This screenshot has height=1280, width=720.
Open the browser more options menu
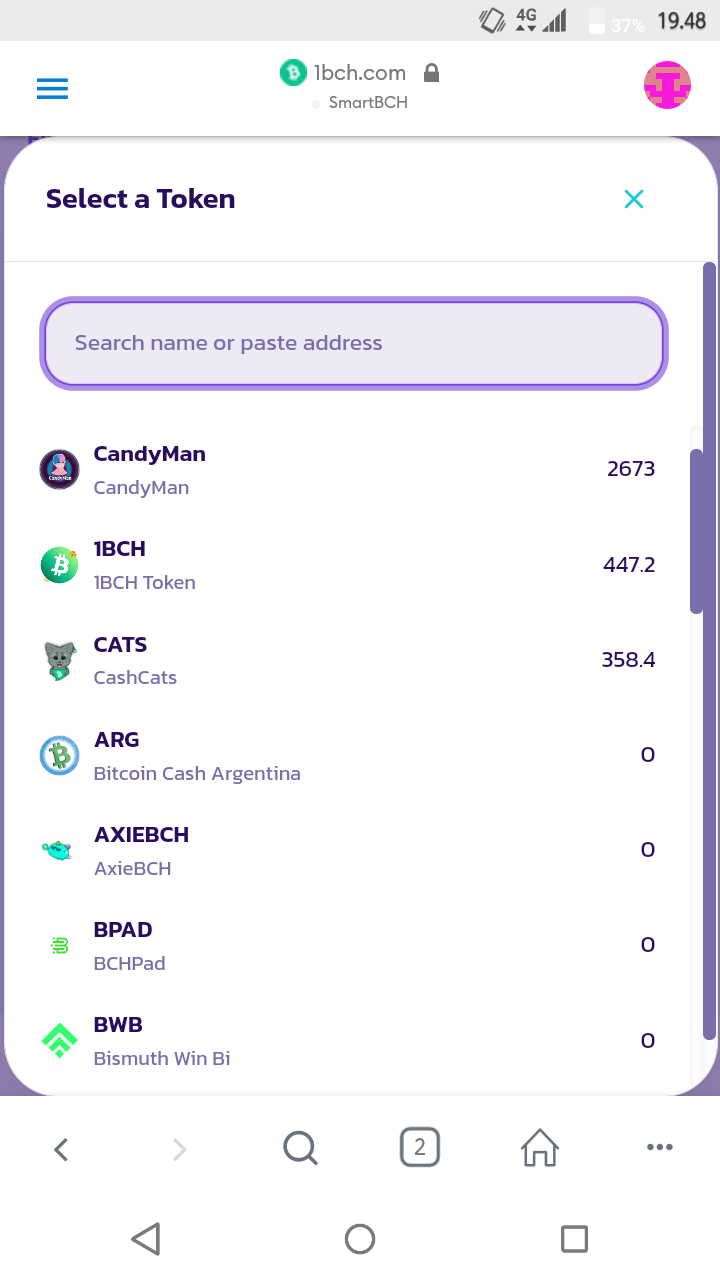pos(660,1148)
